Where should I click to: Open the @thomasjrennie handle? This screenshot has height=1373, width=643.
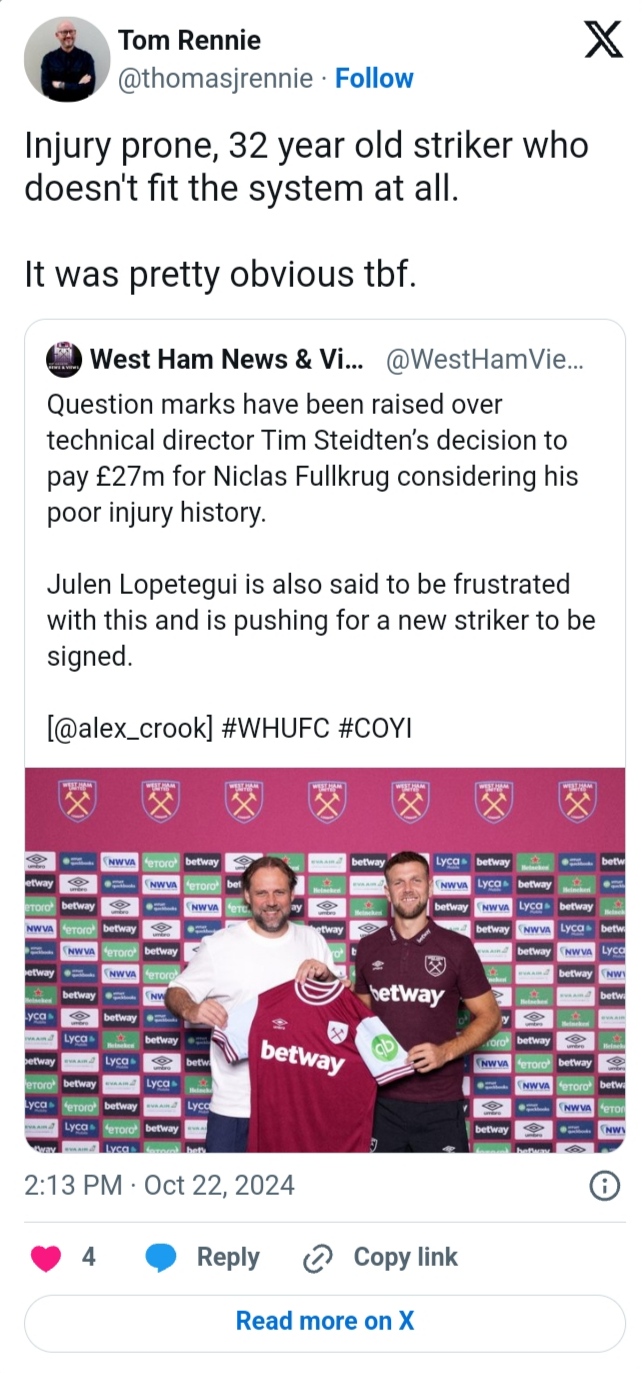tap(215, 79)
